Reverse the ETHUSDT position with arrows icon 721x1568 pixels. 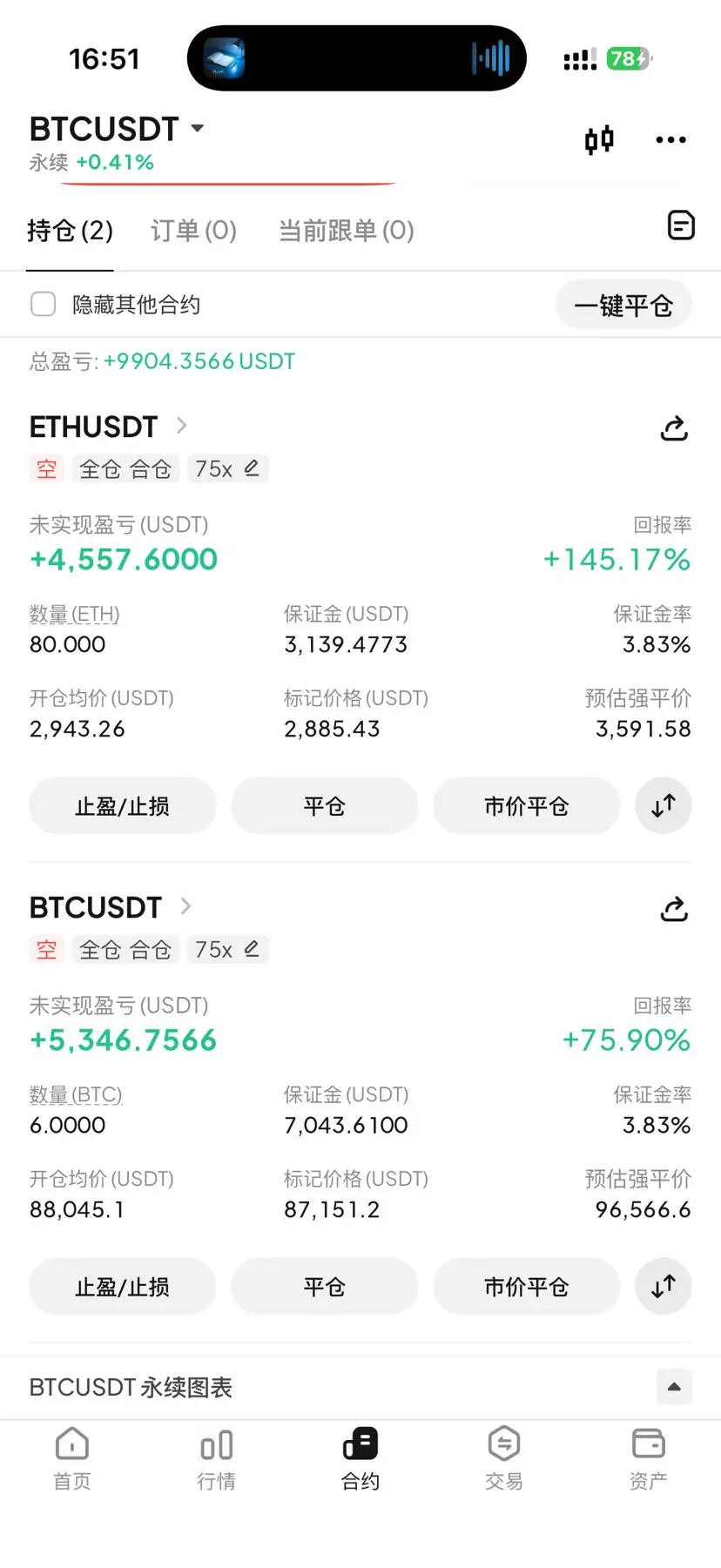pos(663,806)
